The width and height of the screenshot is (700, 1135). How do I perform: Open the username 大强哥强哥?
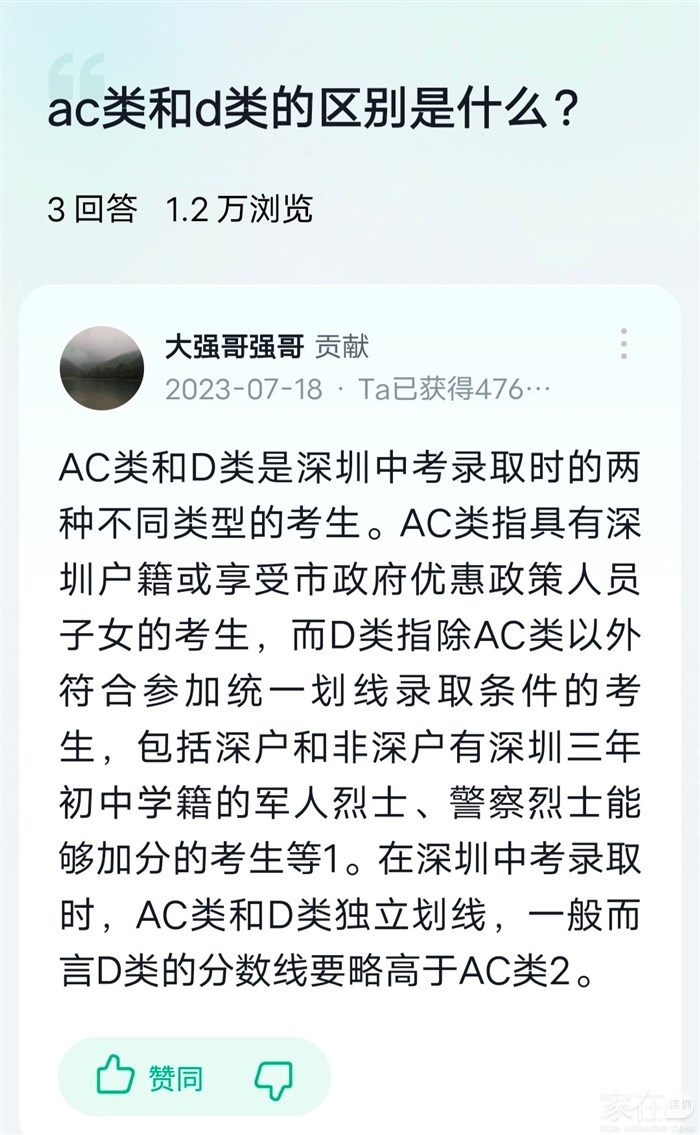tap(234, 346)
